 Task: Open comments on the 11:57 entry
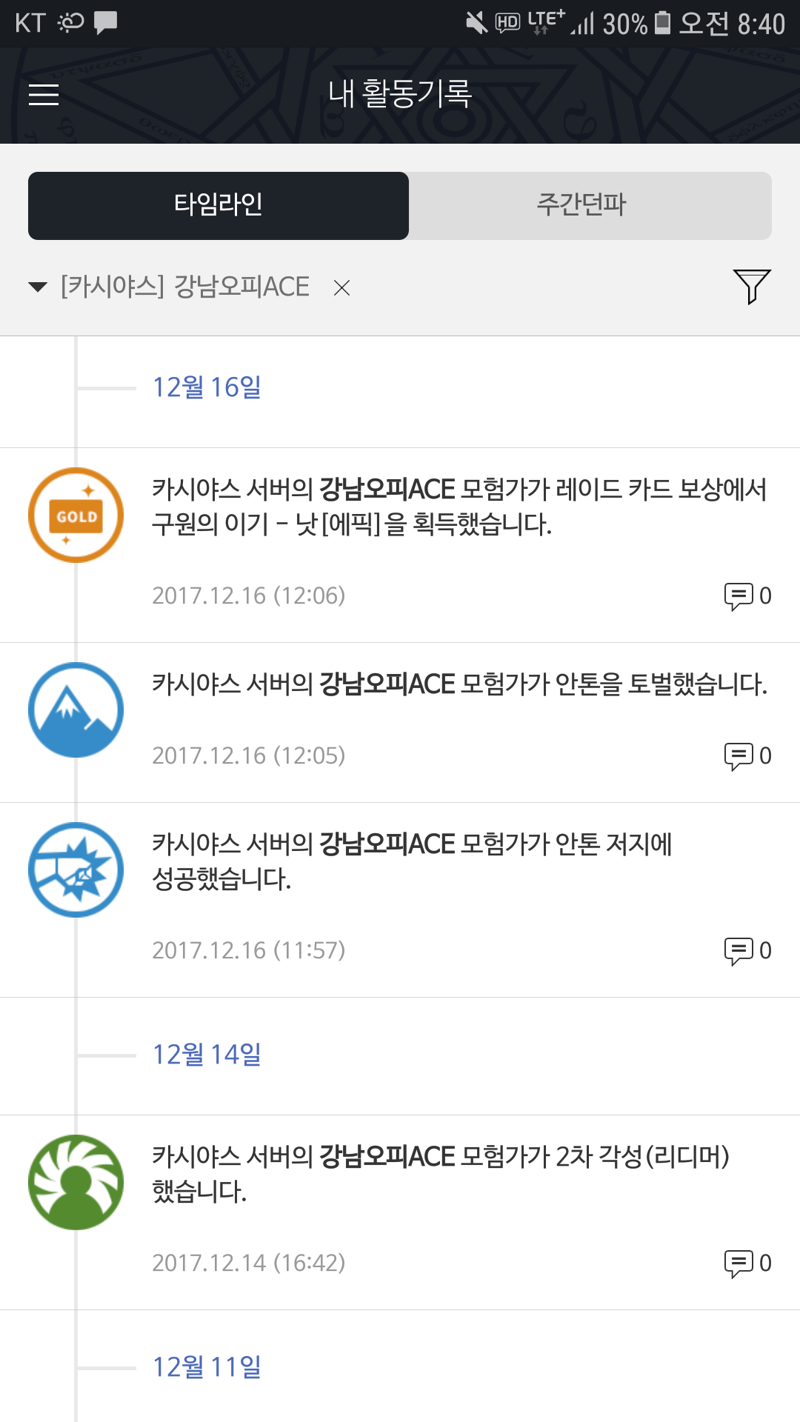tap(747, 951)
